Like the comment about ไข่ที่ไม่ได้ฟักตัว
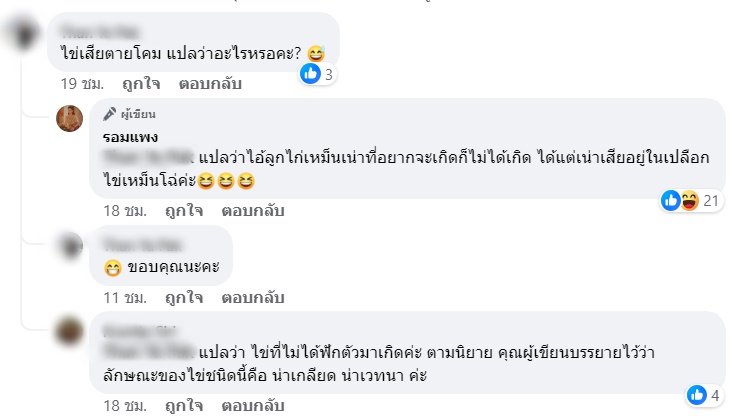This screenshot has width=749, height=416. point(185,408)
